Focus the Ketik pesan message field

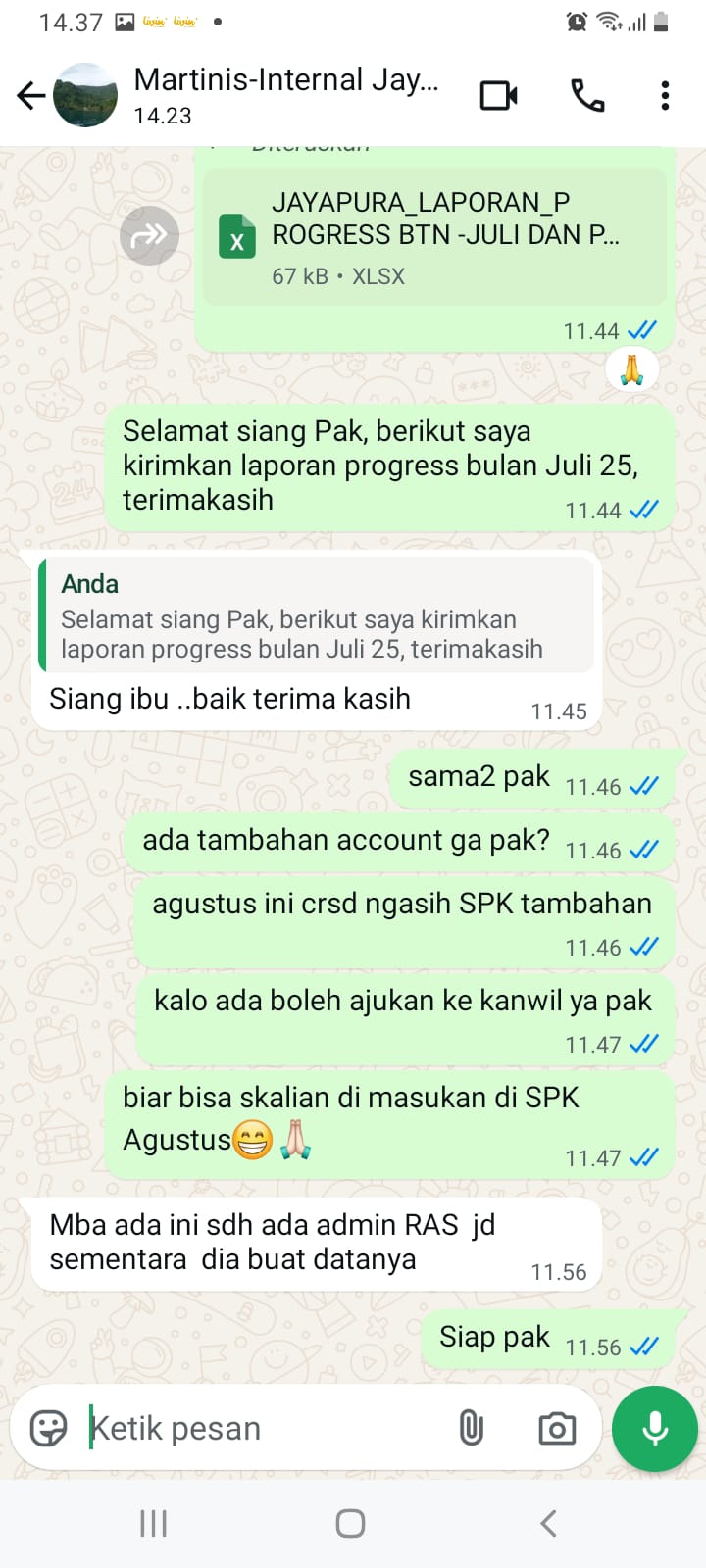click(265, 1428)
